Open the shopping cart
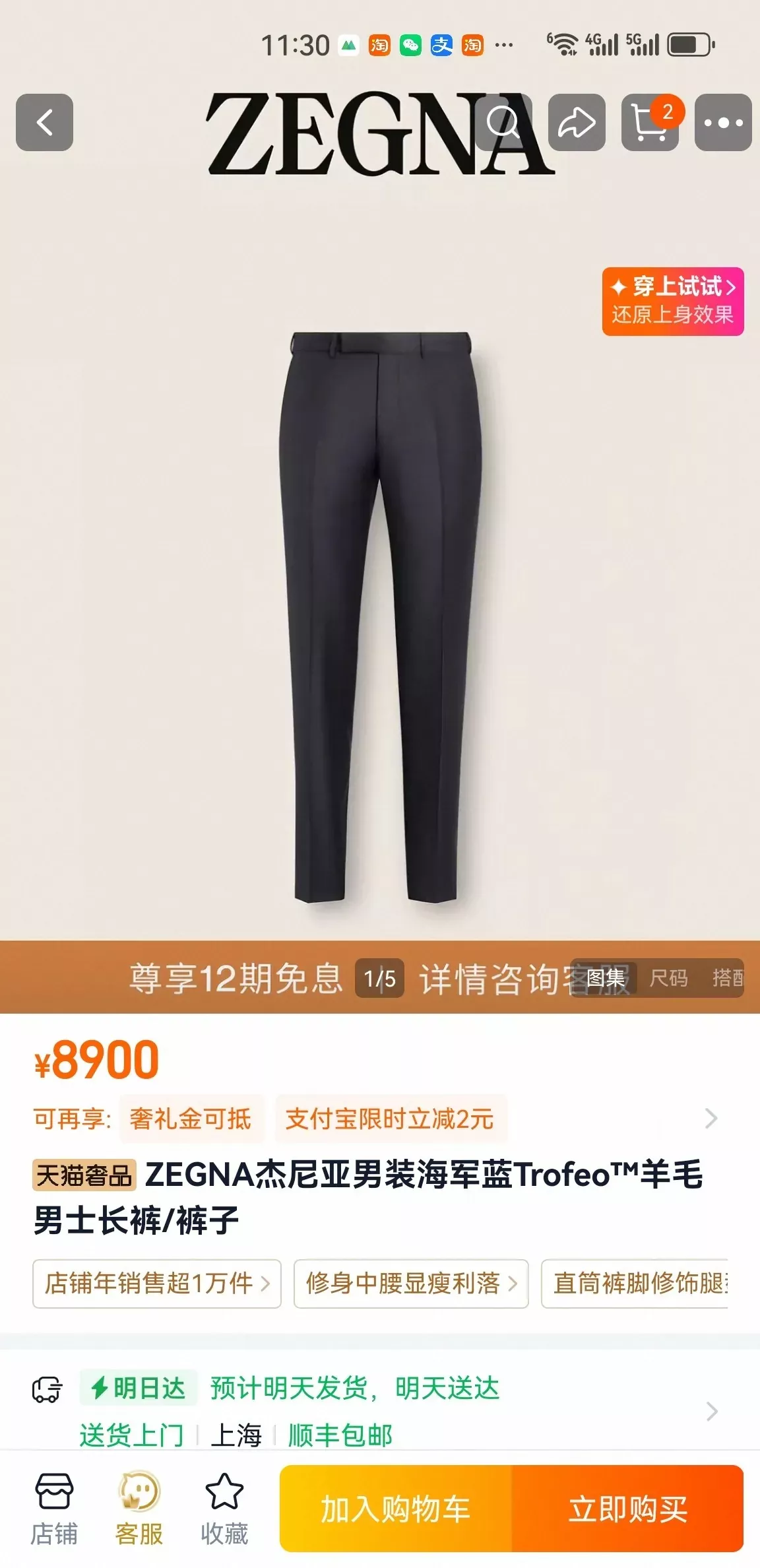 650,122
